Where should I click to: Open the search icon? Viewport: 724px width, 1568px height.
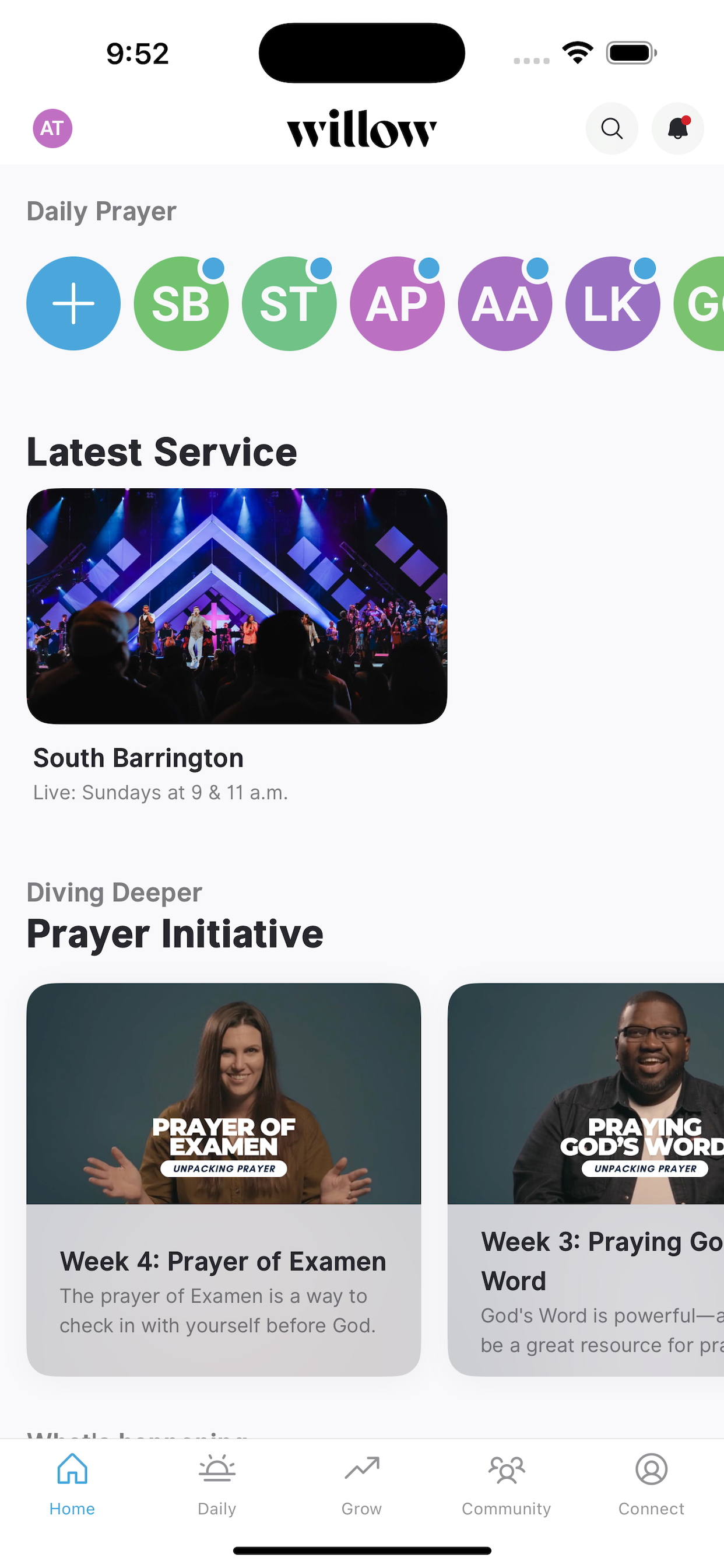click(611, 128)
